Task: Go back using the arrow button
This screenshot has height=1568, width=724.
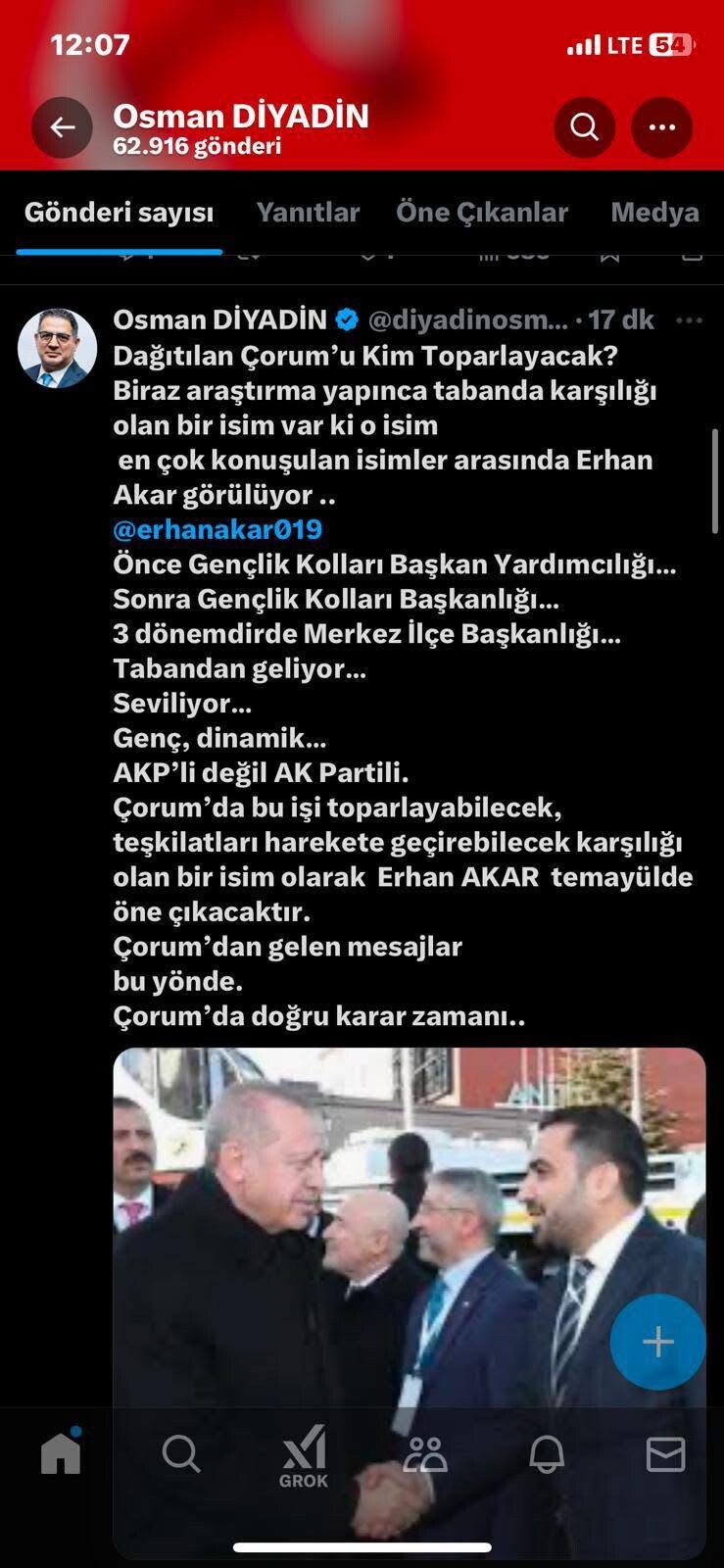Action: pos(62,127)
